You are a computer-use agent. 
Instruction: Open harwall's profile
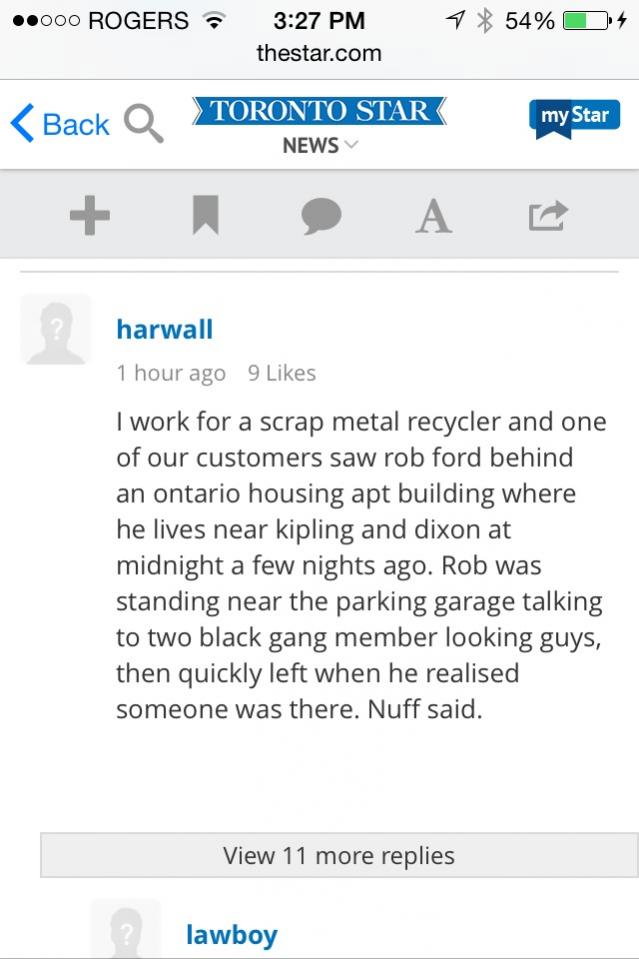tap(164, 329)
